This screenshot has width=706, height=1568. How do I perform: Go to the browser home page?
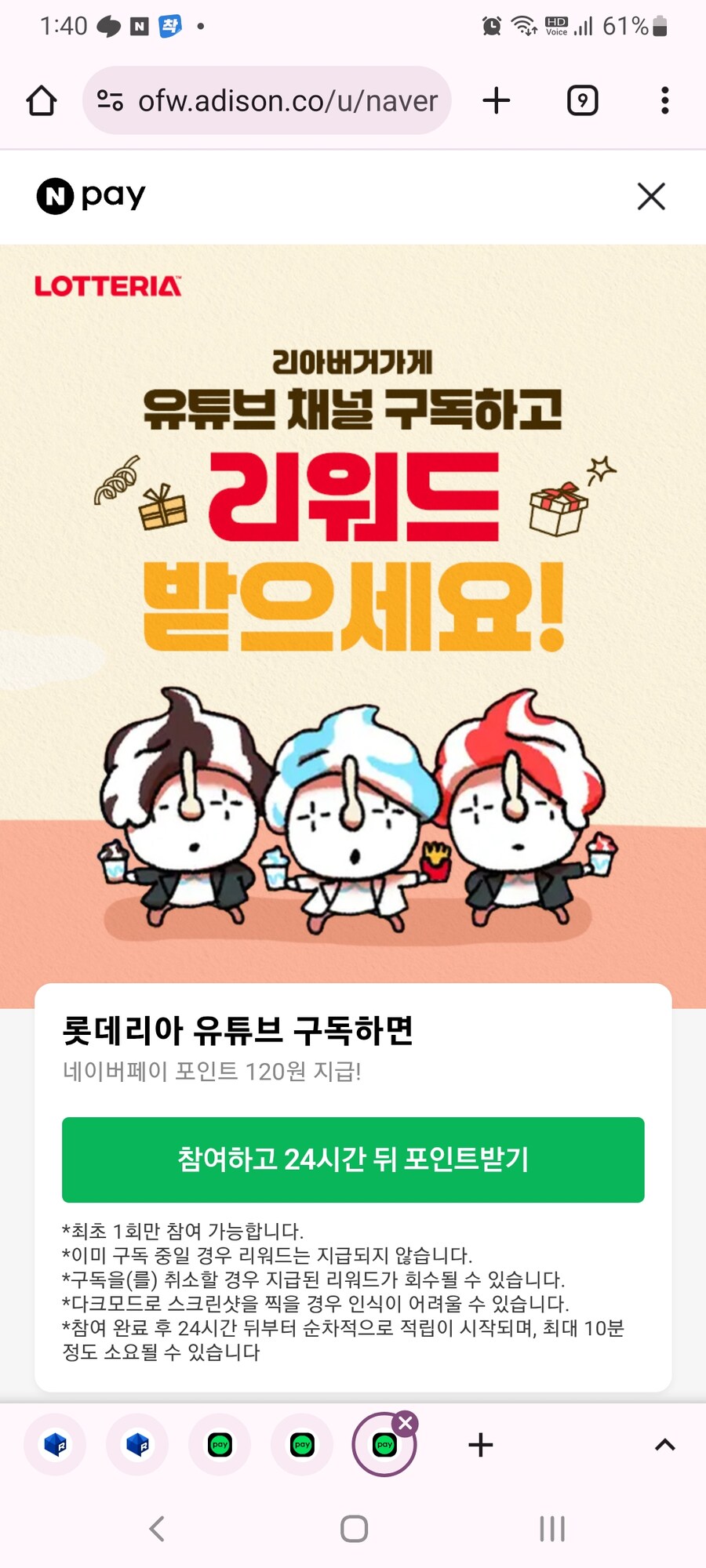(x=42, y=101)
